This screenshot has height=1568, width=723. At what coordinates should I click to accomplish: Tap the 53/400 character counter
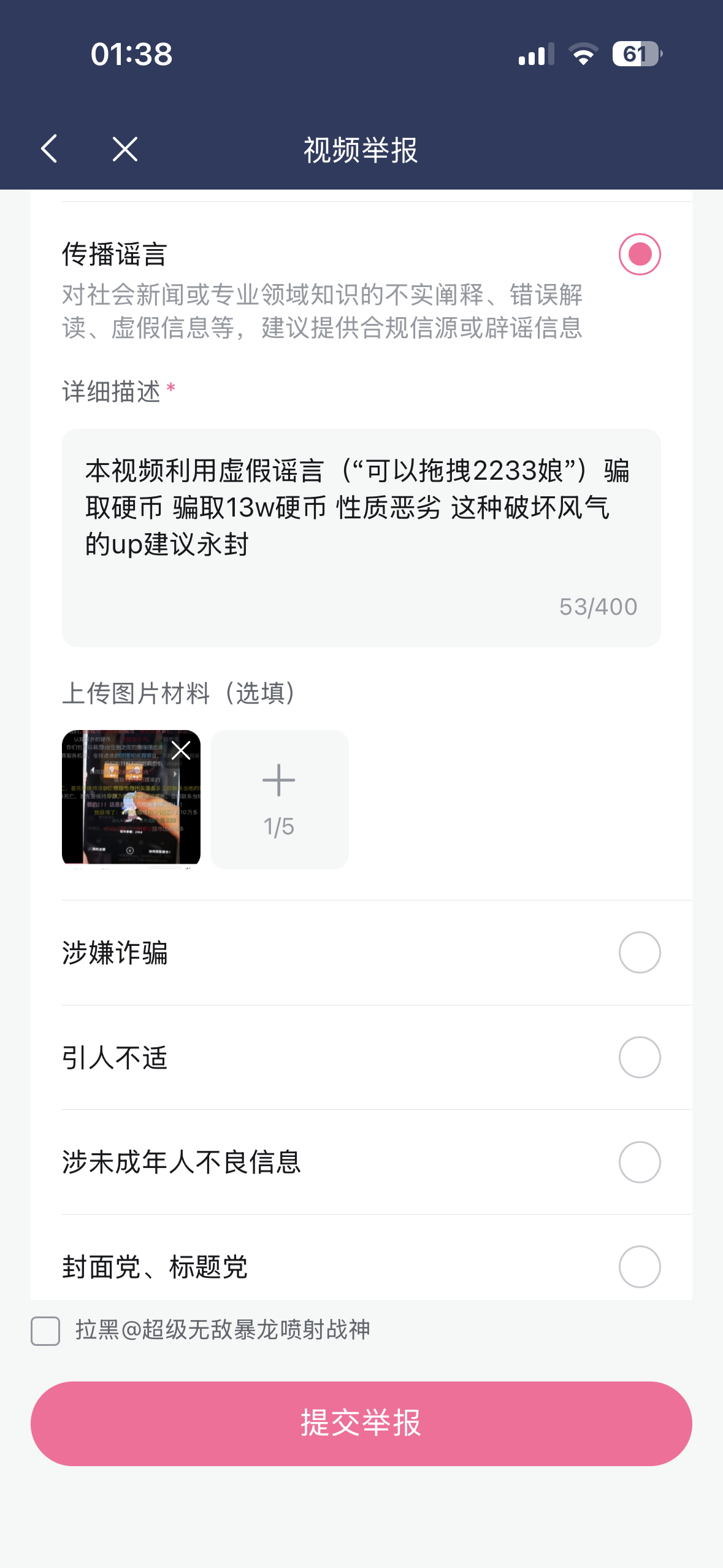pyautogui.click(x=598, y=607)
